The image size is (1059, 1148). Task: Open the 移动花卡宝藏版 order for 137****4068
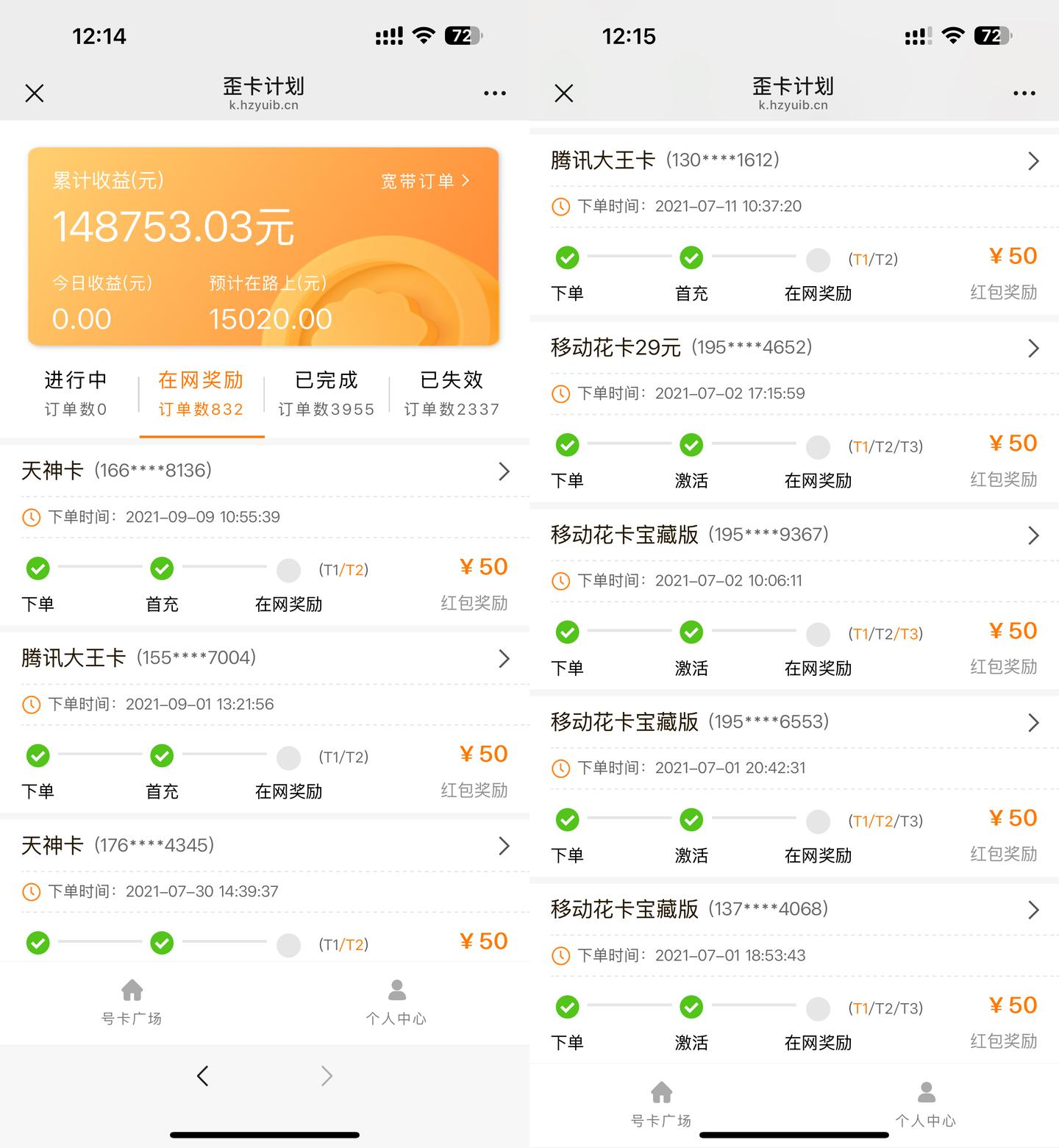(794, 910)
